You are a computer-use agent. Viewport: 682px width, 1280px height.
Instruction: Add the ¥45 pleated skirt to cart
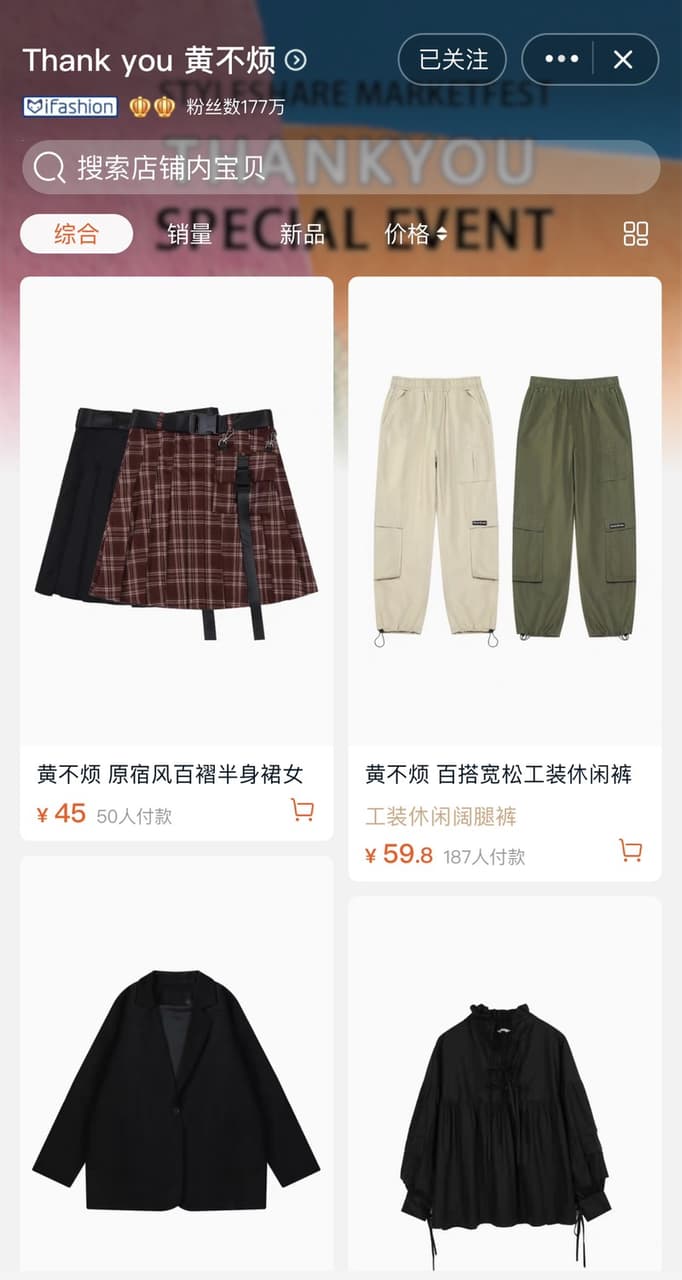[302, 809]
